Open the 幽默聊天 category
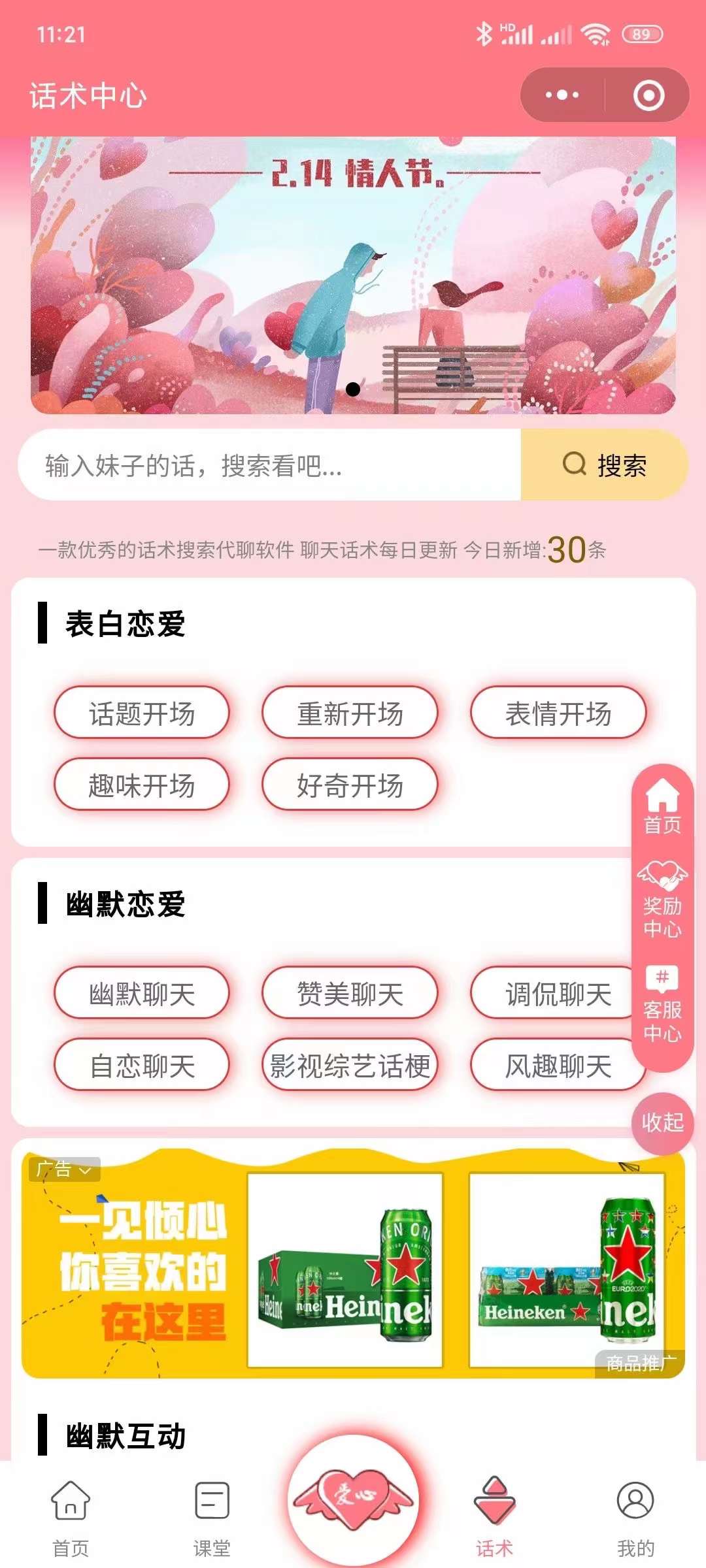Screen dimensions: 706x1568 coord(142,994)
